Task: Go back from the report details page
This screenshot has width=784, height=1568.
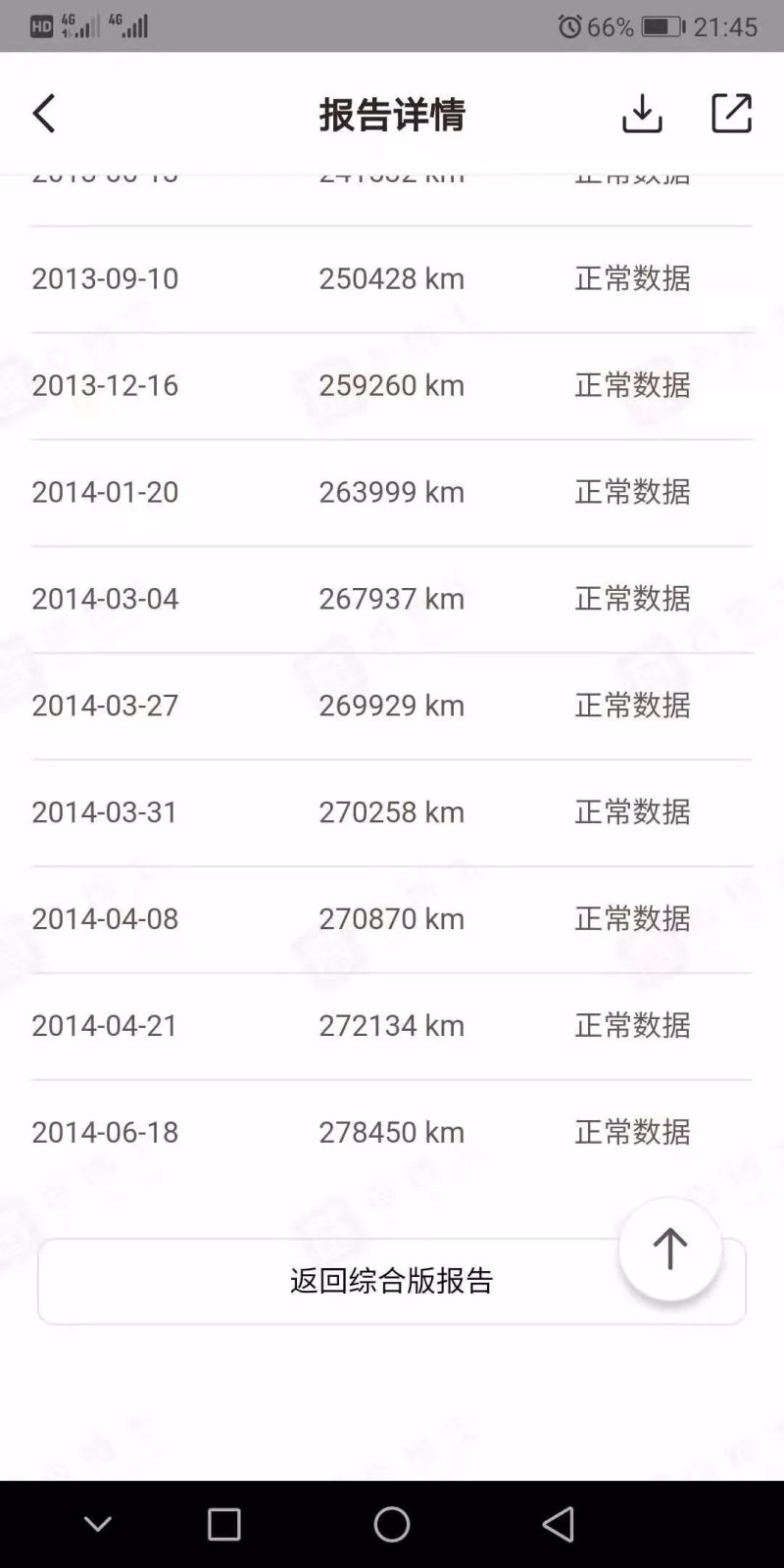Action: (x=44, y=114)
